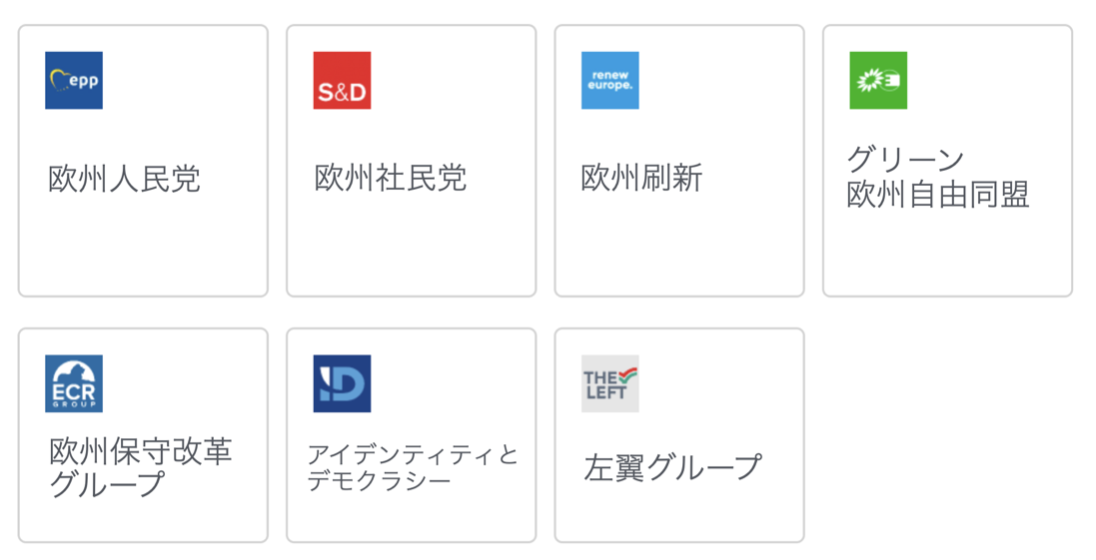The image size is (1096, 560).
Task: View the アイデンティティとデモクラシー card
Action: click(x=411, y=435)
